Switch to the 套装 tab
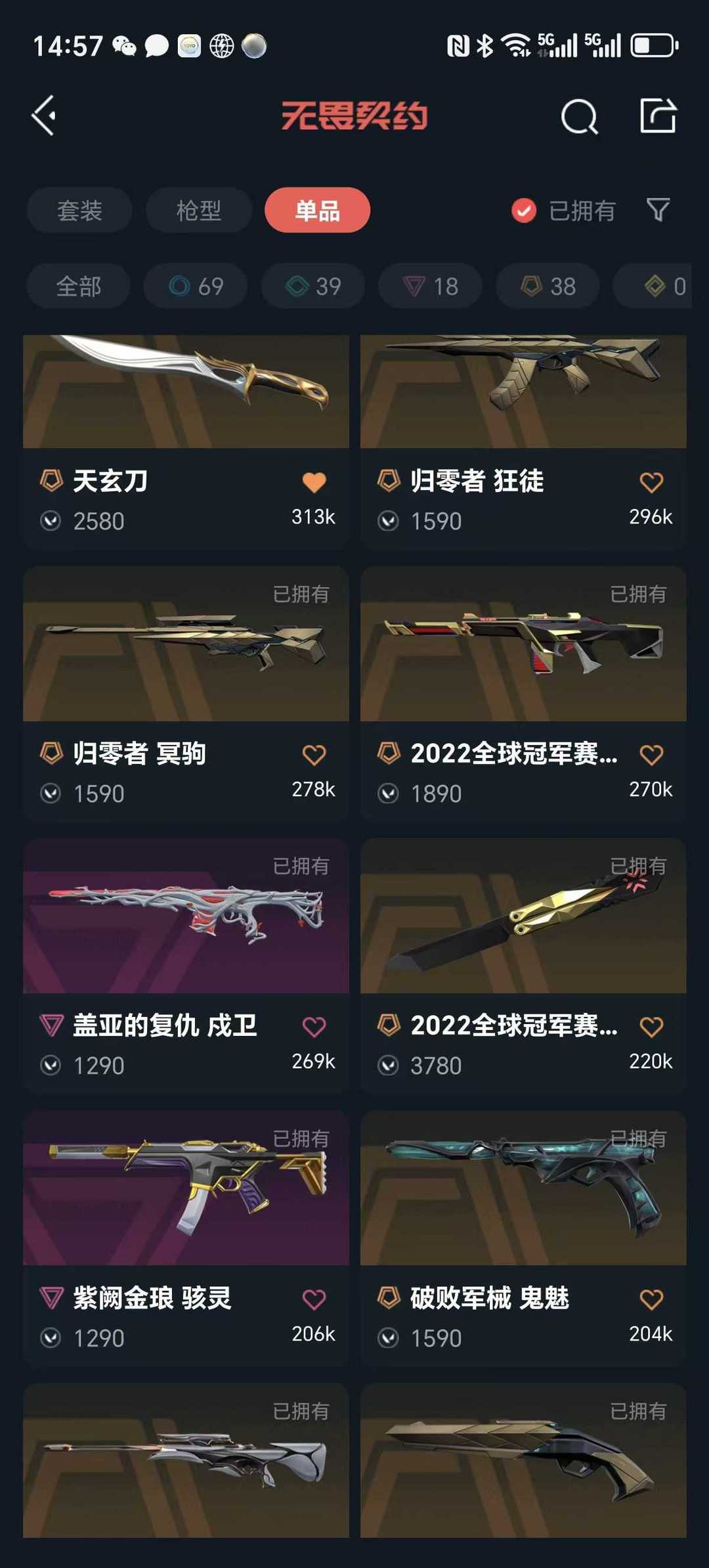 point(79,210)
